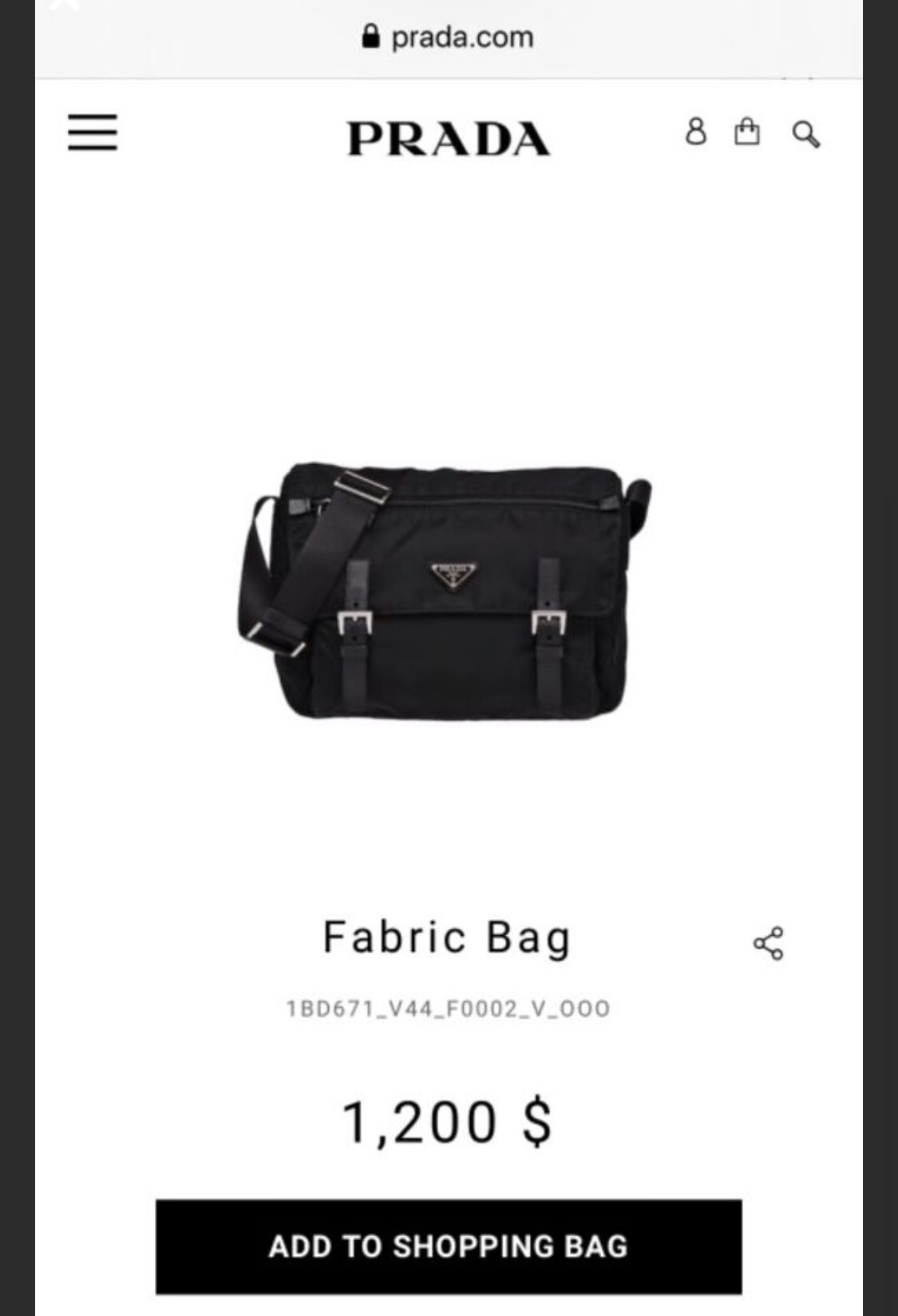Add to Shopping Bag

coord(449,1247)
